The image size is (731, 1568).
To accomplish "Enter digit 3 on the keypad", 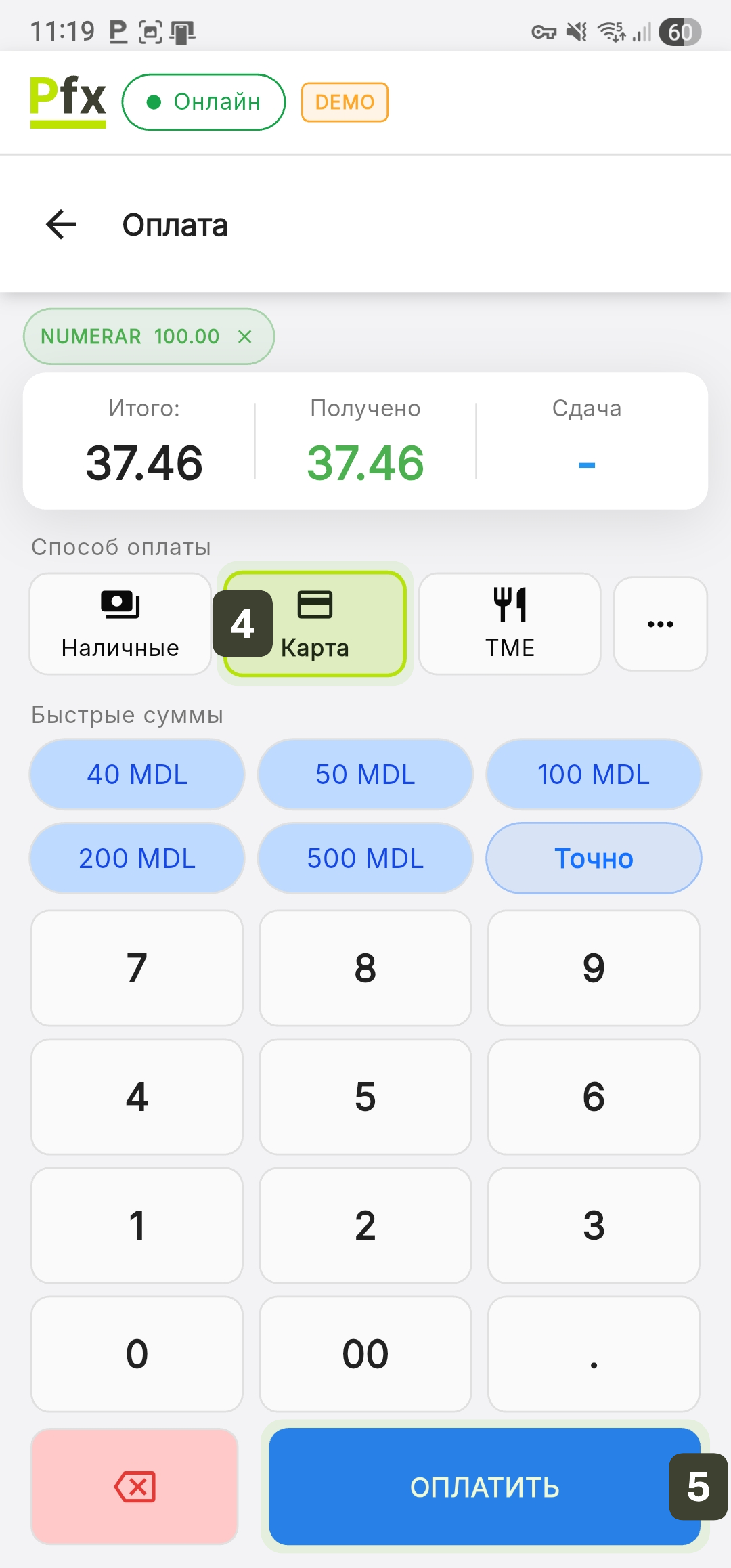I will pyautogui.click(x=594, y=1225).
